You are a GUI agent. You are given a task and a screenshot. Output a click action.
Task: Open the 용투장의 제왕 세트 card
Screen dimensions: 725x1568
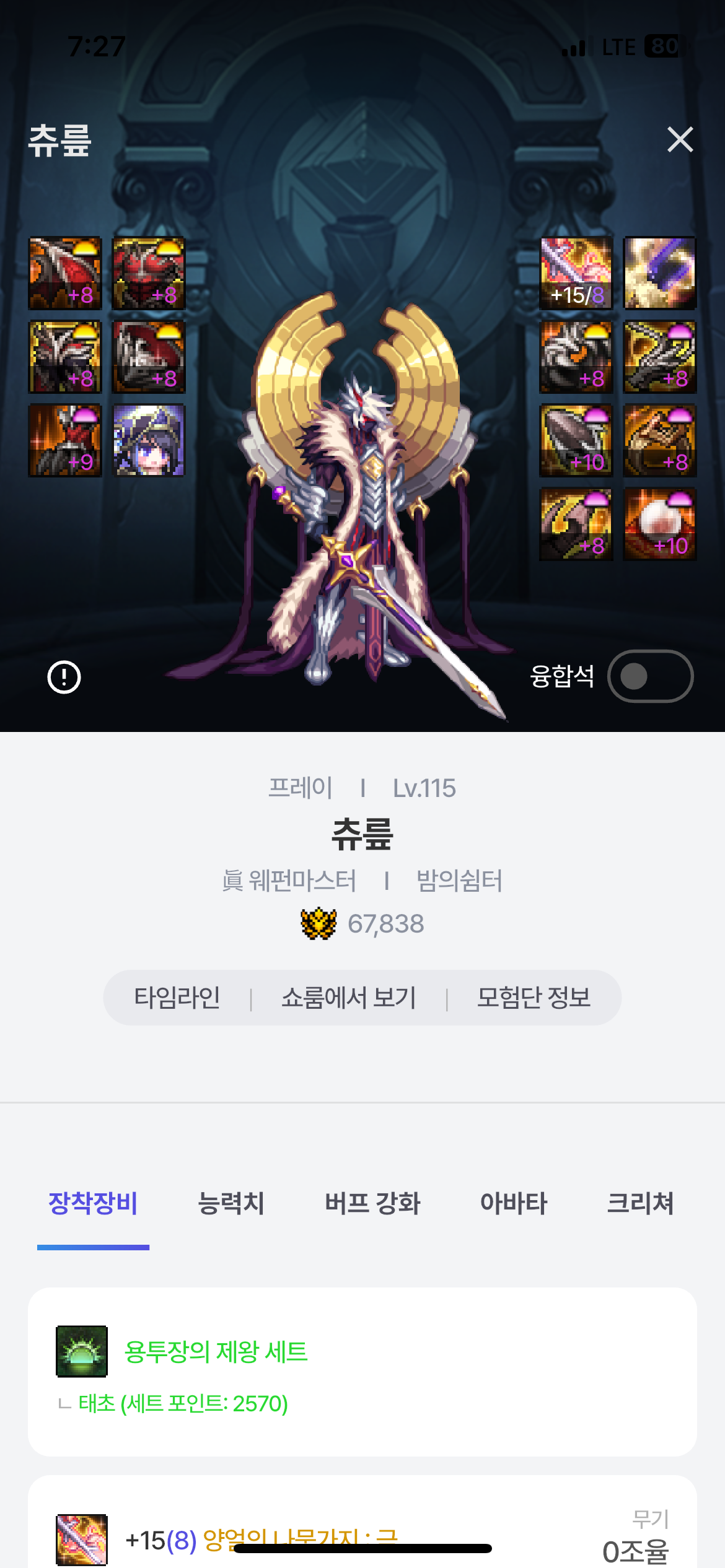(x=362, y=1371)
